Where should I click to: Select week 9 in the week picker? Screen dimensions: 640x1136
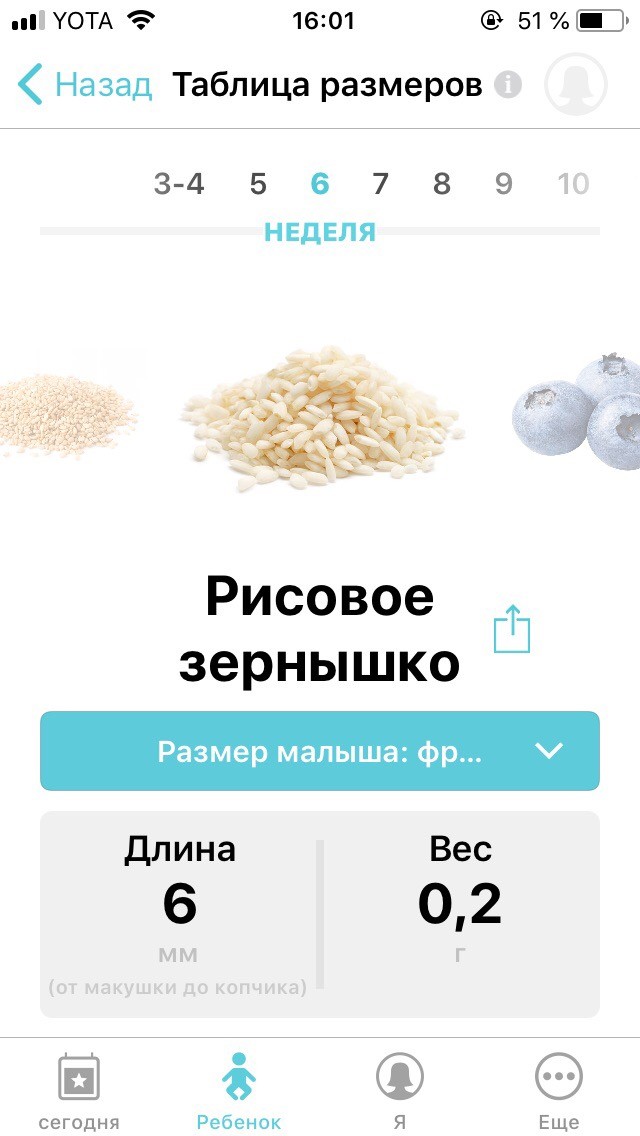(504, 184)
